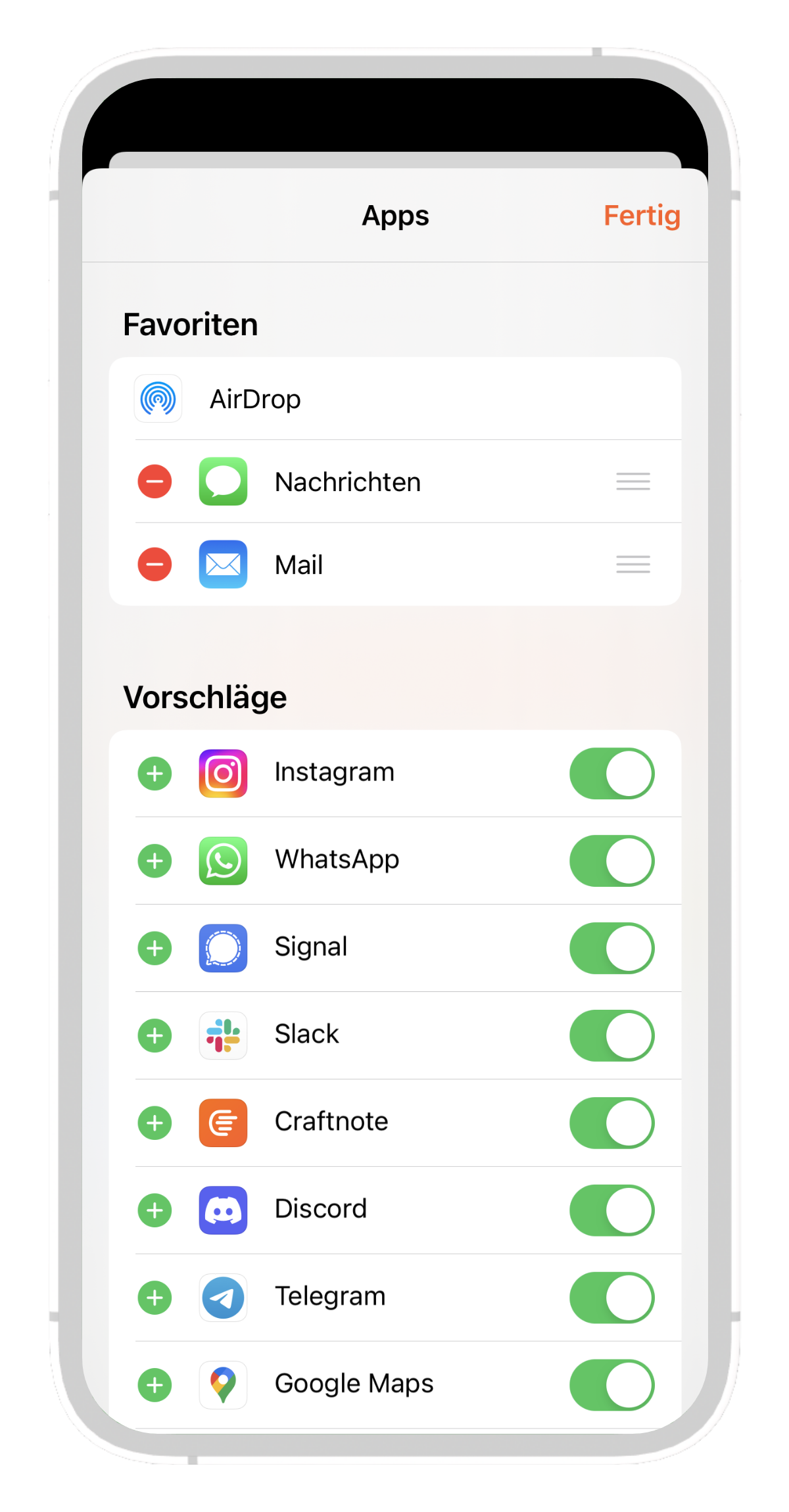Tap Fertig to finish editing

point(642,216)
